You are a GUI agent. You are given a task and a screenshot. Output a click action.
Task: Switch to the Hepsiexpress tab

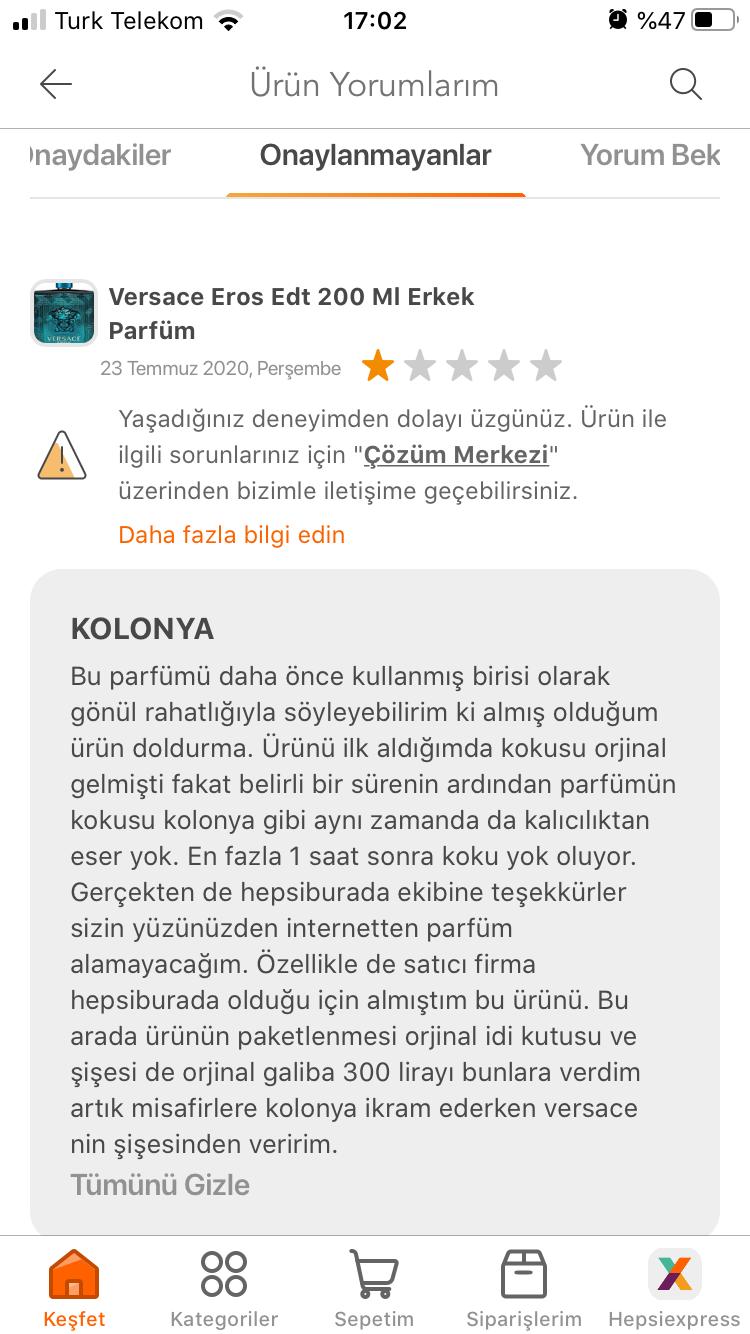[674, 1288]
